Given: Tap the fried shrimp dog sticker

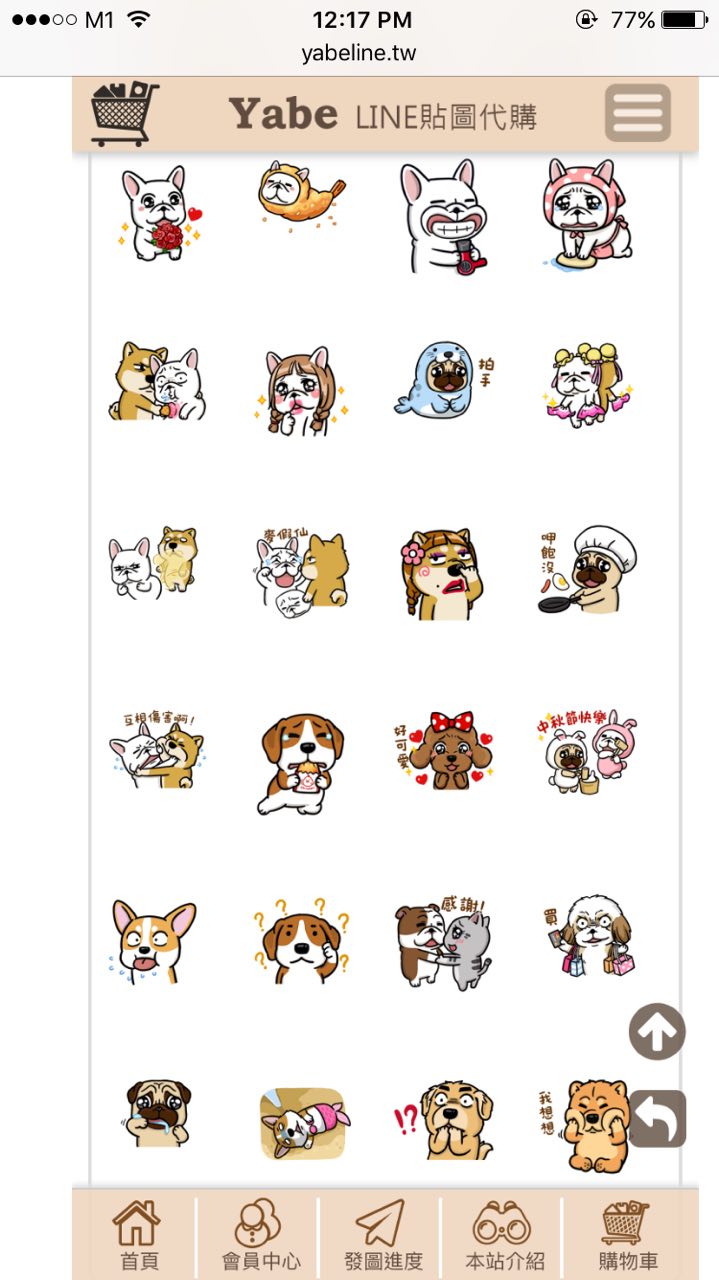Looking at the screenshot, I should pos(300,194).
